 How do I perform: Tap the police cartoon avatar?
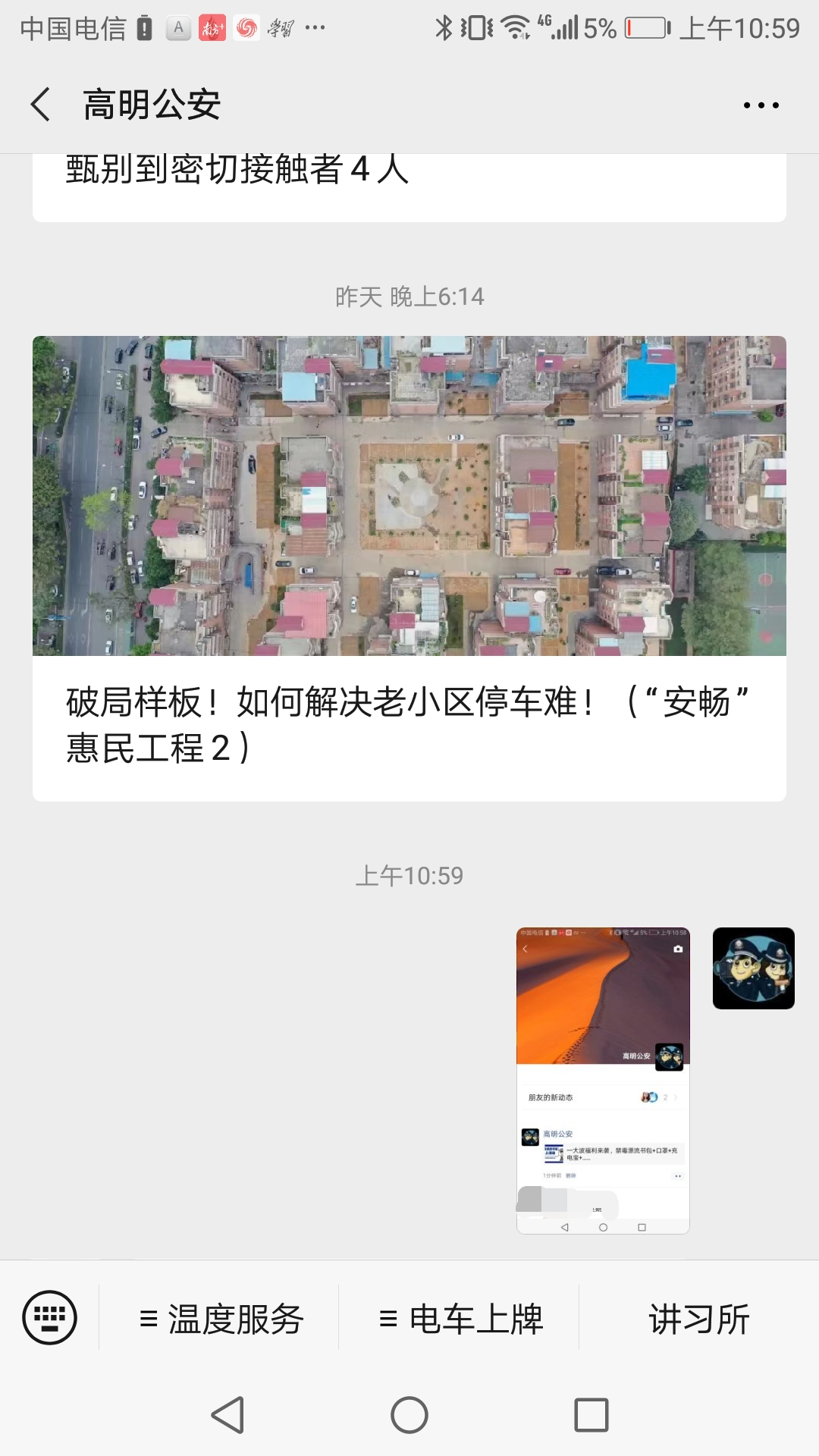tap(754, 968)
